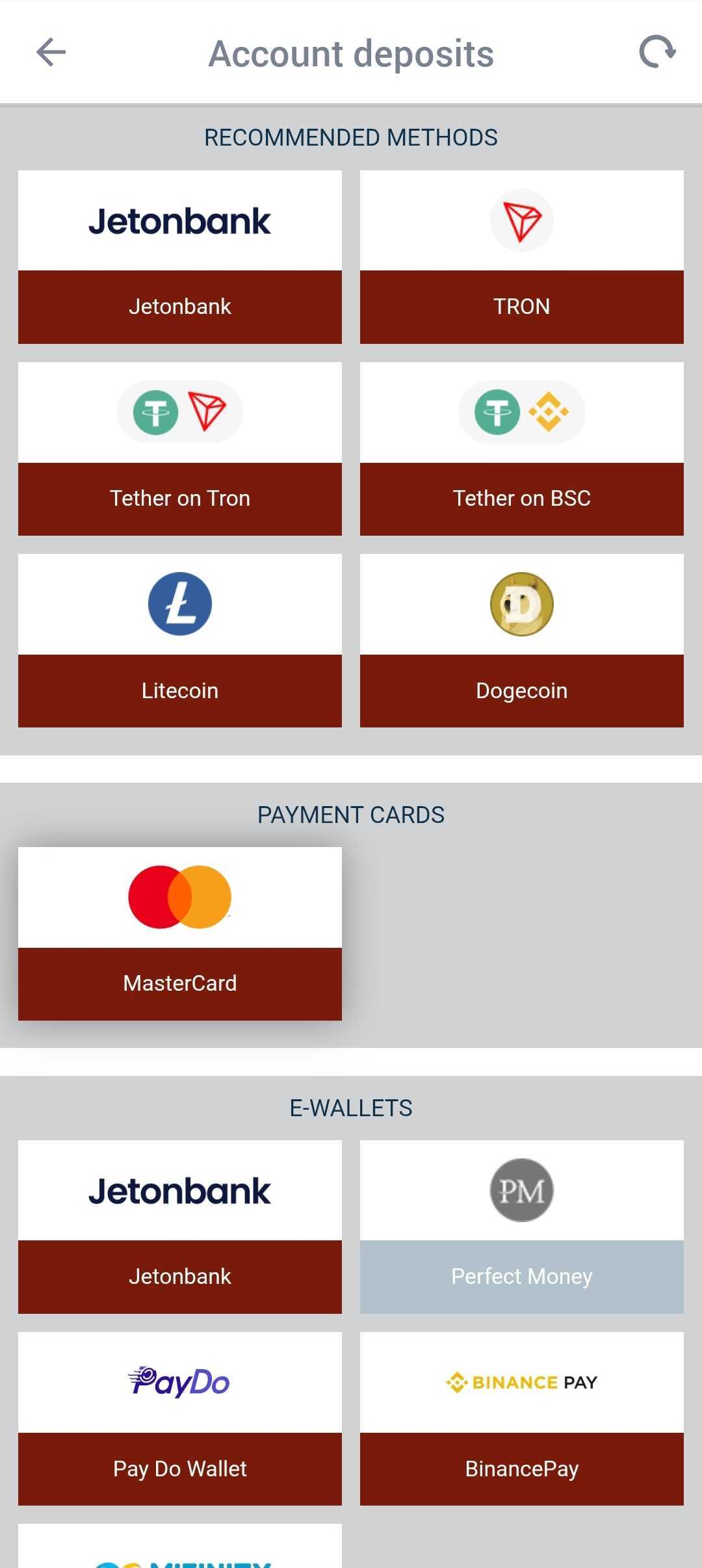The width and height of the screenshot is (702, 1568).
Task: Refresh the deposits page
Action: [x=657, y=52]
